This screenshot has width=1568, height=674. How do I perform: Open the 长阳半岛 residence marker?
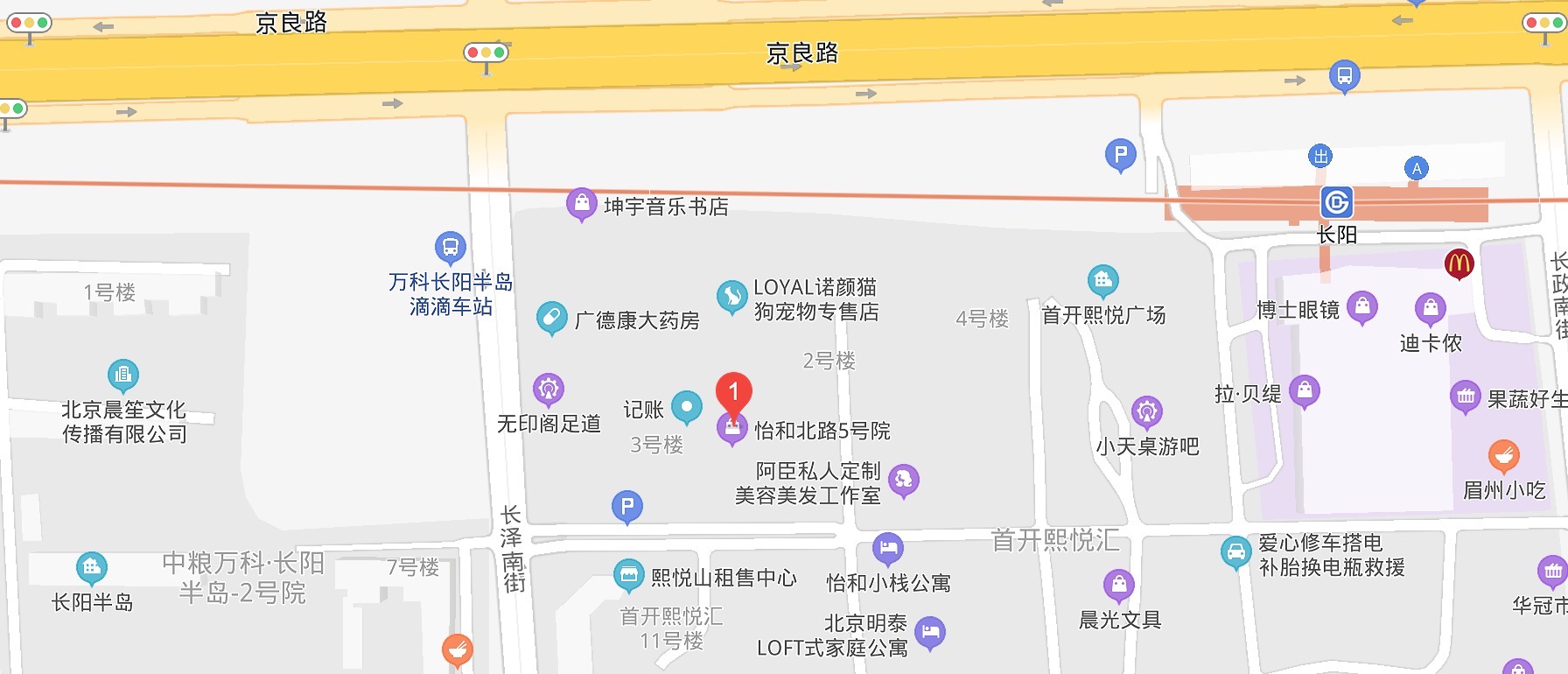(x=92, y=568)
